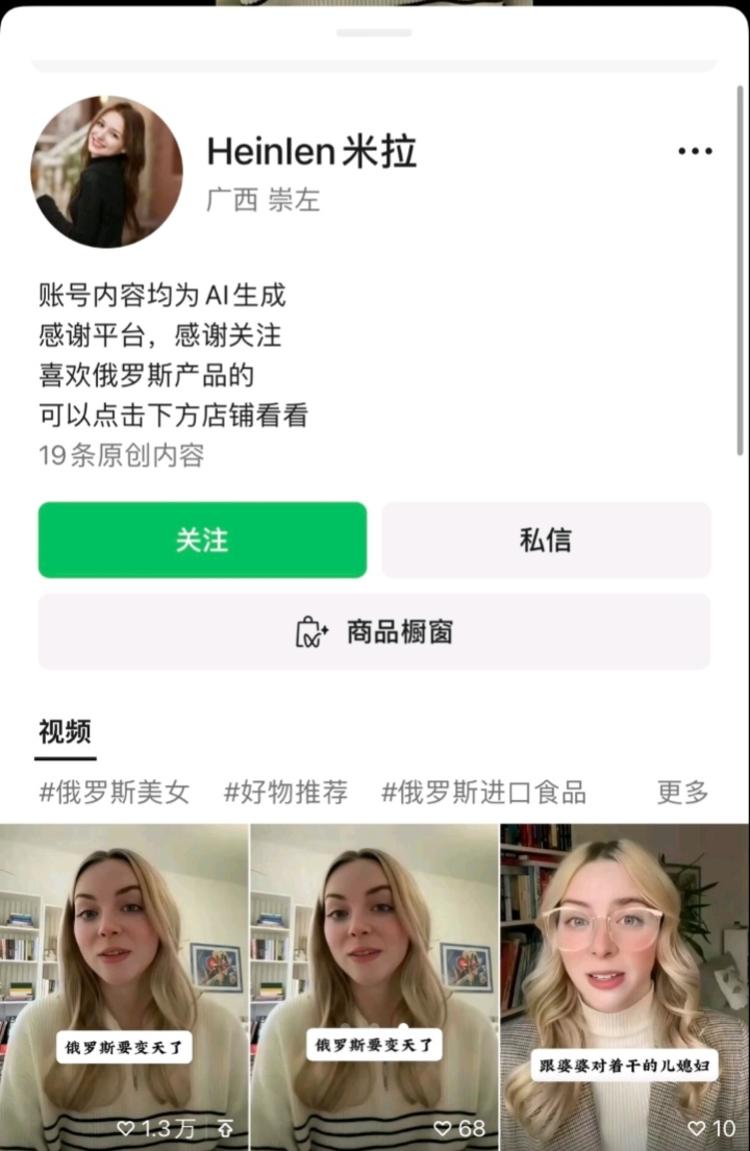Open the 商品橱窗 product showcase
Image resolution: width=750 pixels, height=1151 pixels.
point(374,632)
